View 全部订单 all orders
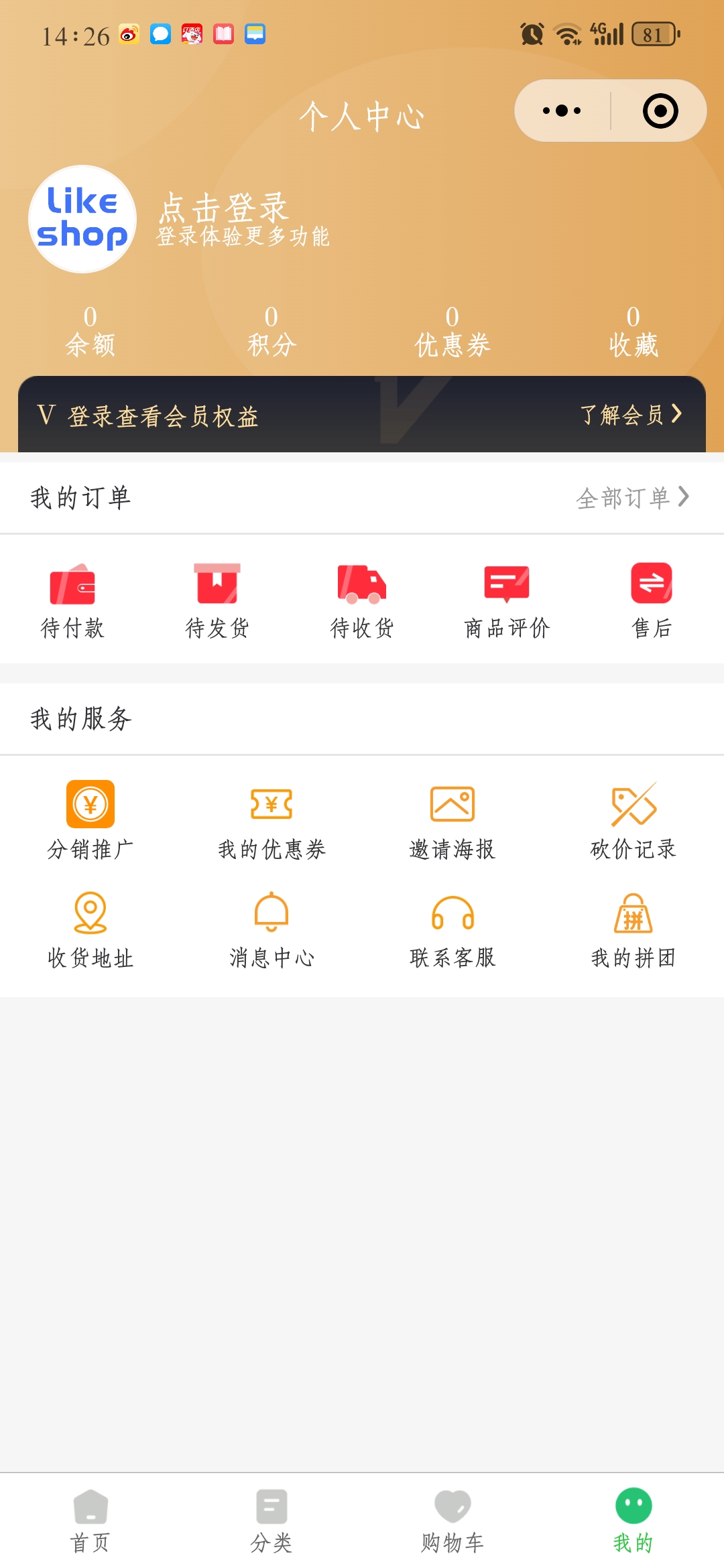Screen dimensions: 724x1568 click(632, 498)
